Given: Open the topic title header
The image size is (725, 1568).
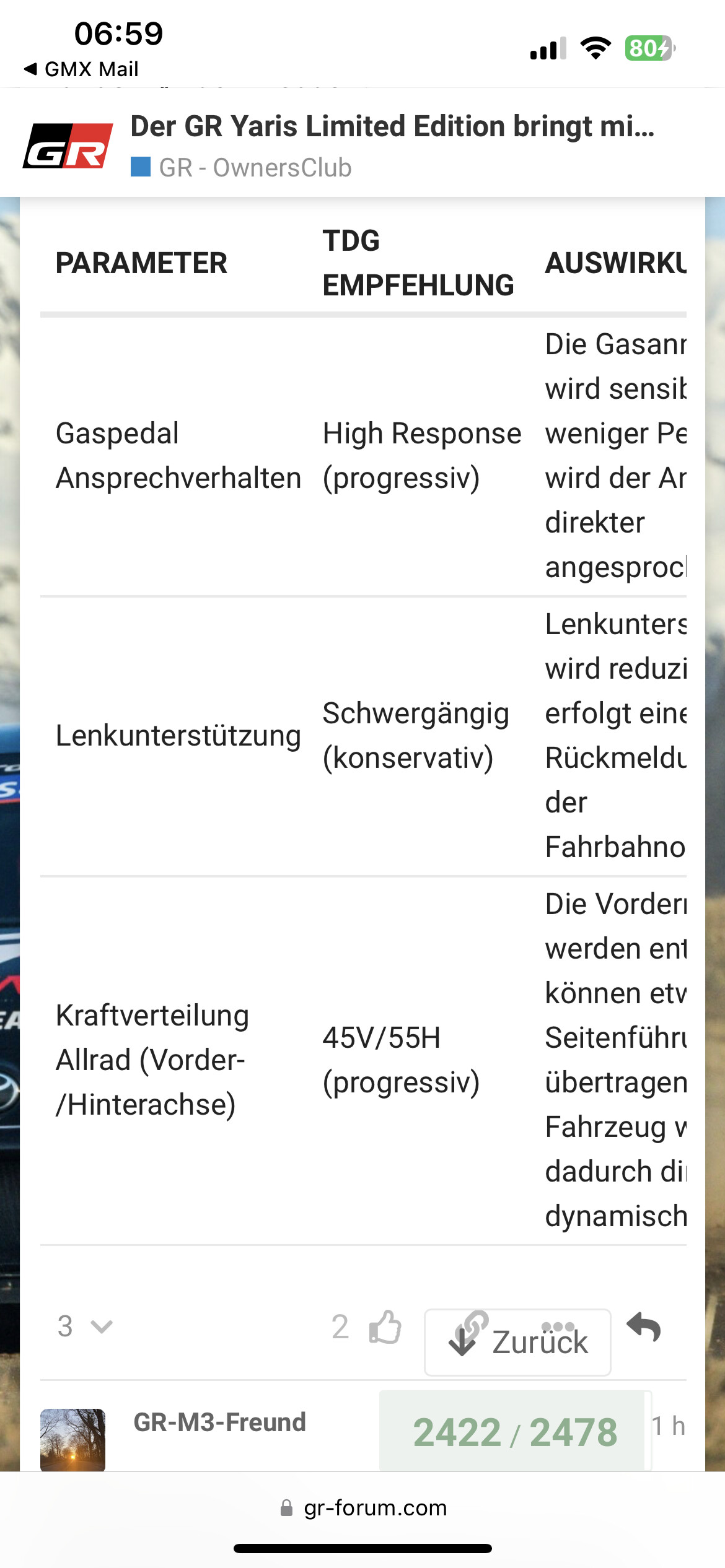Looking at the screenshot, I should tap(392, 126).
